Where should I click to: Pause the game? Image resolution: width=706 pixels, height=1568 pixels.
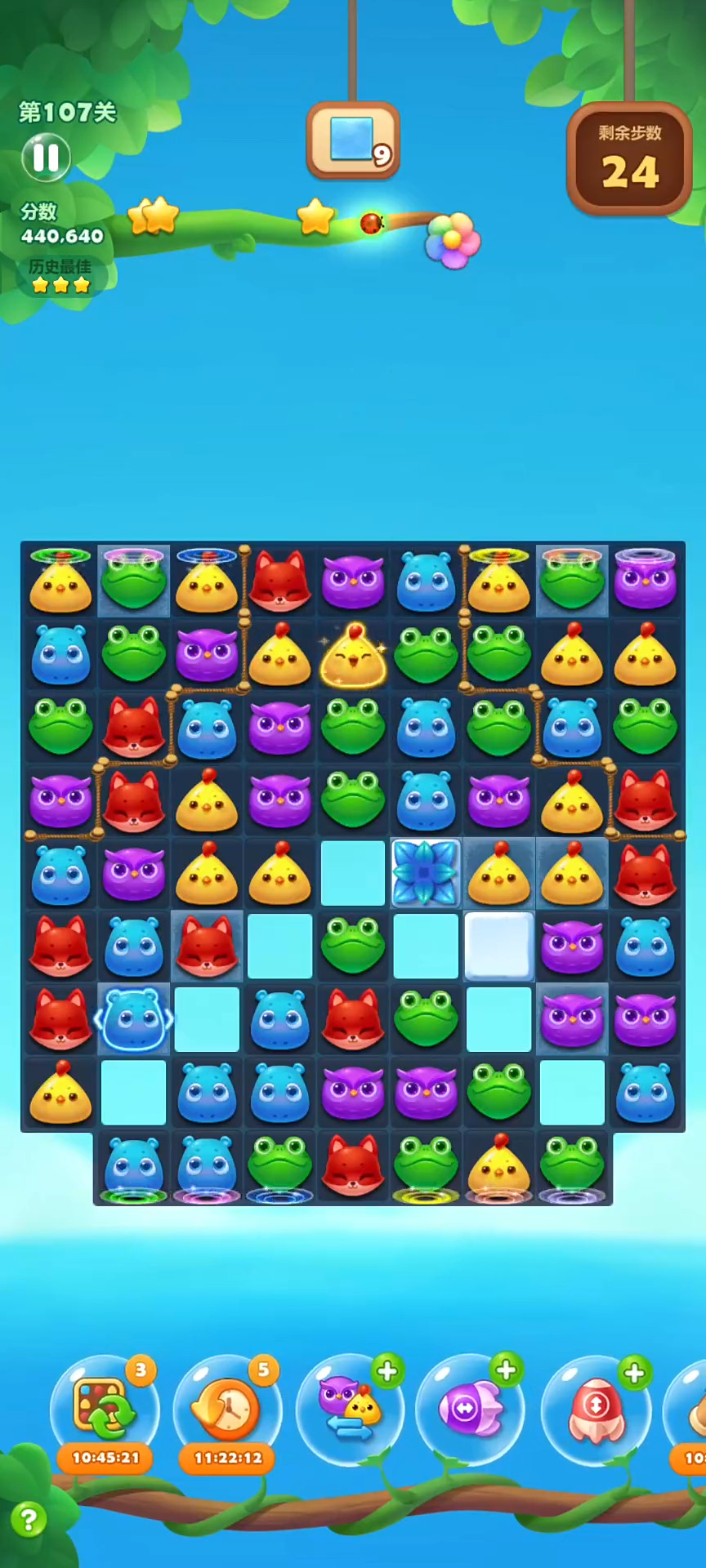pos(46,157)
